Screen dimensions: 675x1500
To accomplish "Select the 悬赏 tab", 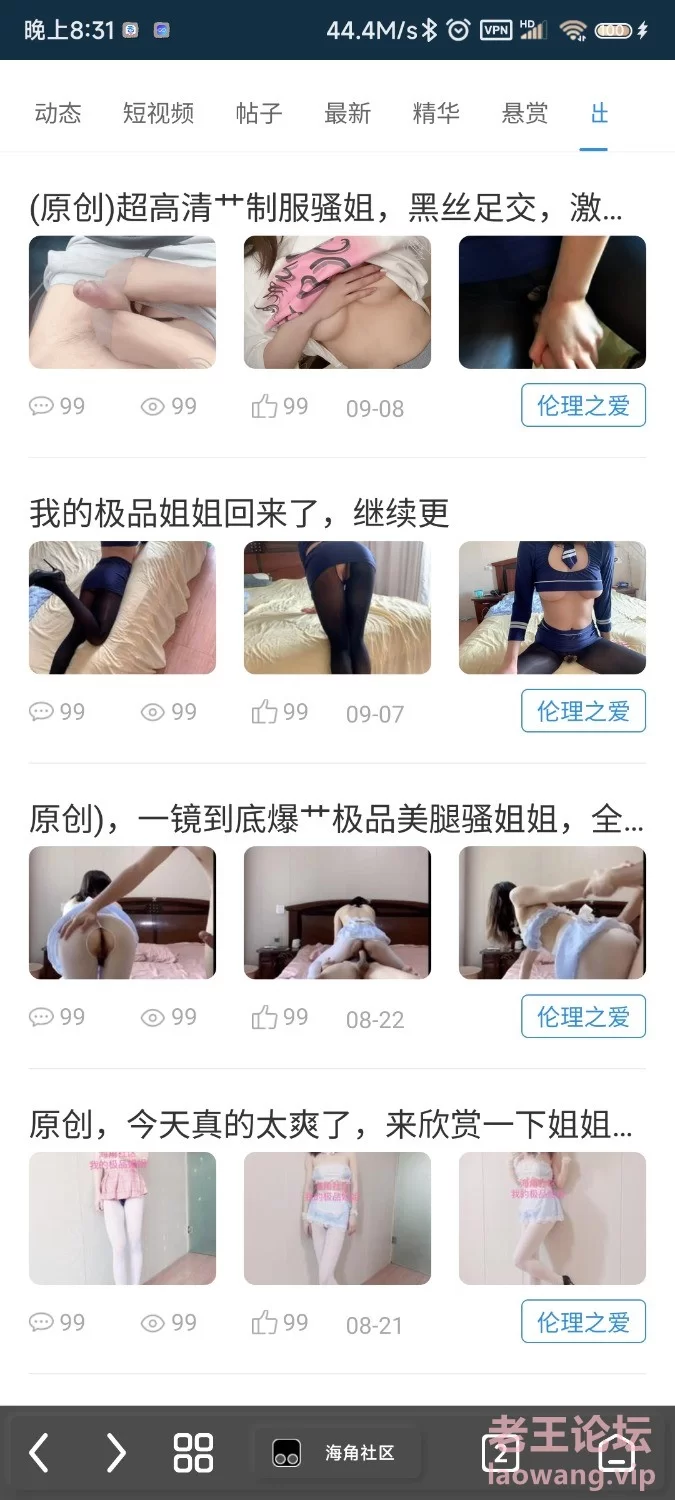I will (x=525, y=113).
